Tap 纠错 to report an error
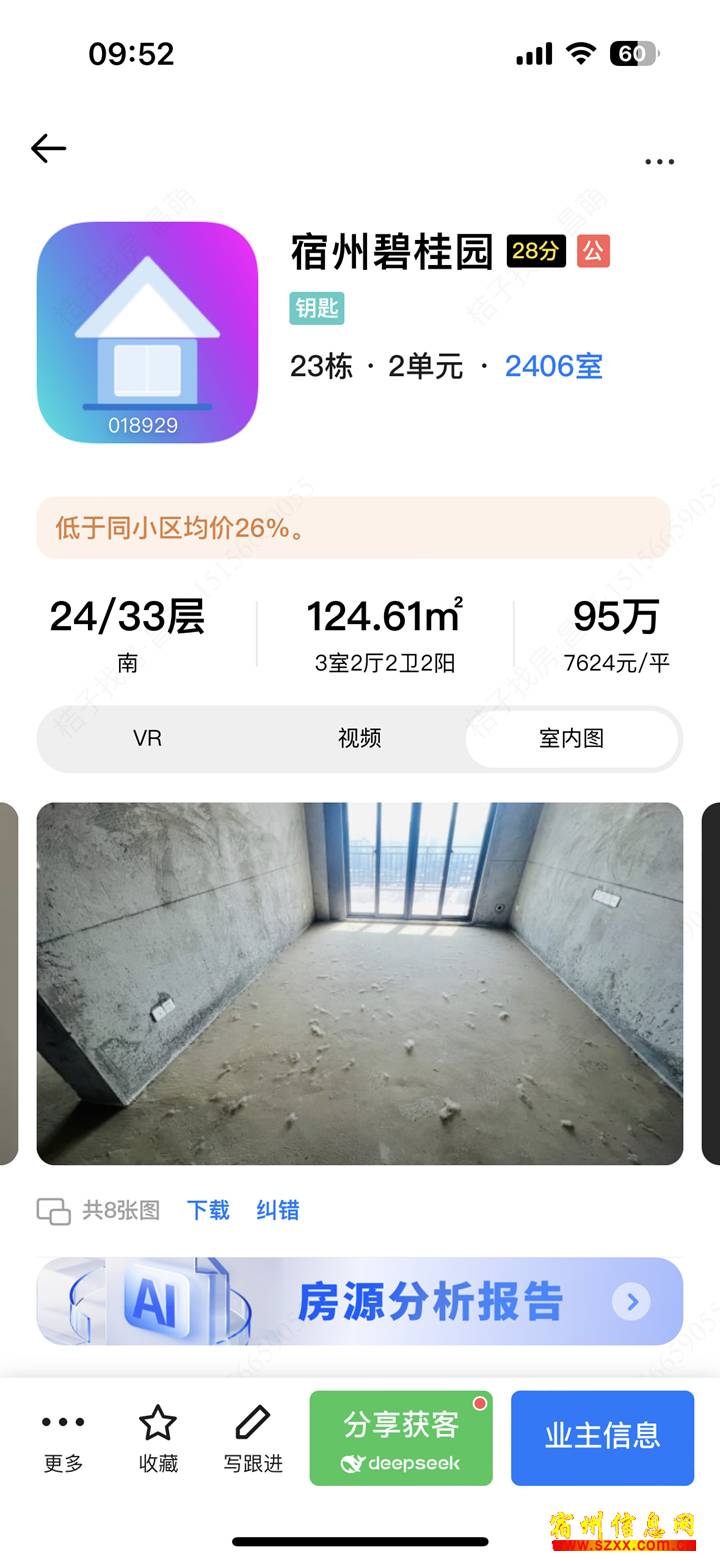The height and width of the screenshot is (1561, 720). [x=277, y=1210]
